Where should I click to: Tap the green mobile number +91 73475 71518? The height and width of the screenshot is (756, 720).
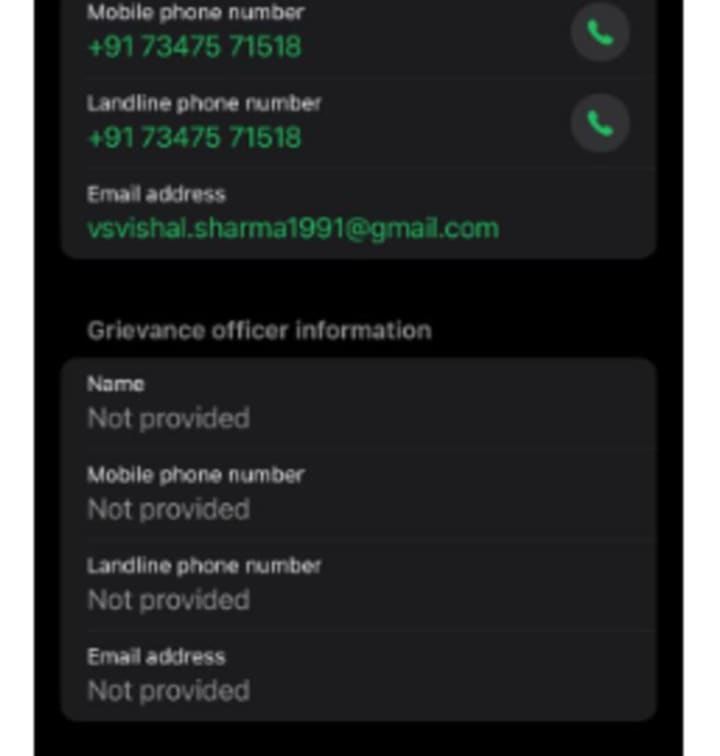[194, 47]
